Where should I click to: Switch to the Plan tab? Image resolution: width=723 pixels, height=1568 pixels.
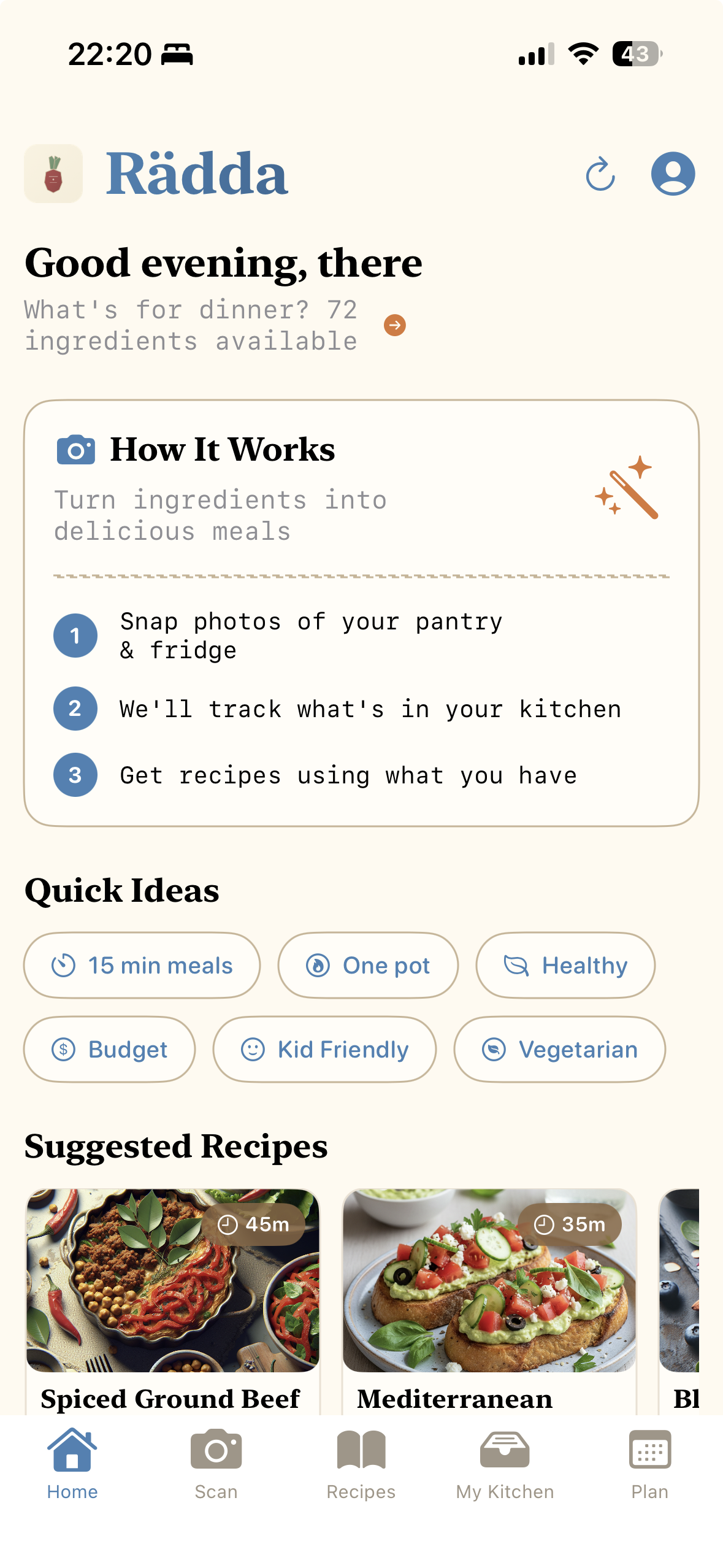[649, 1464]
